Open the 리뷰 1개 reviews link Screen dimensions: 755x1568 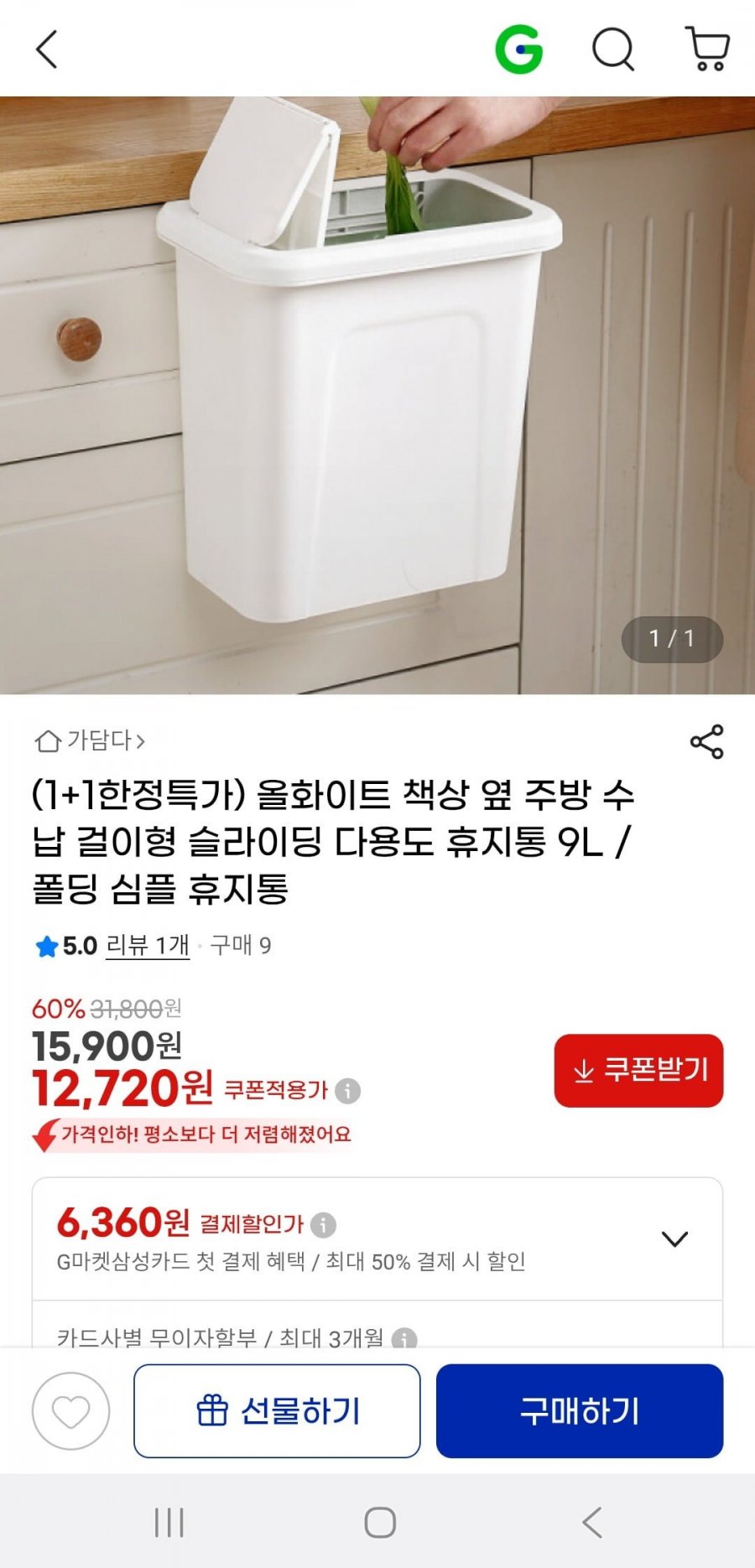click(148, 946)
